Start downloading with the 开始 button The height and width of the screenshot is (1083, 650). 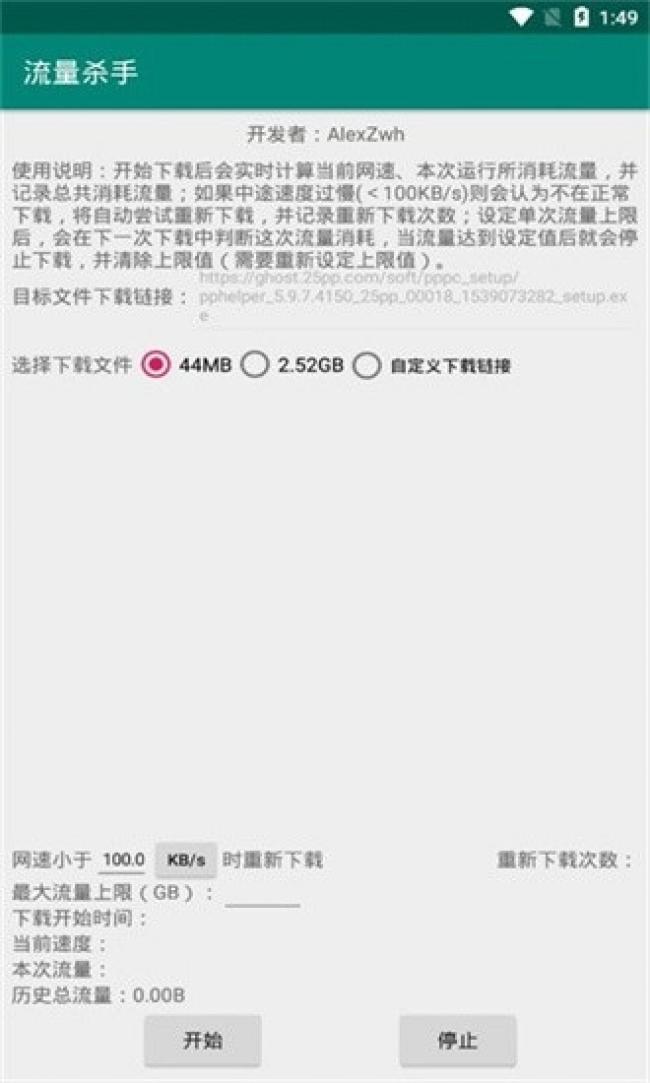(202, 1040)
